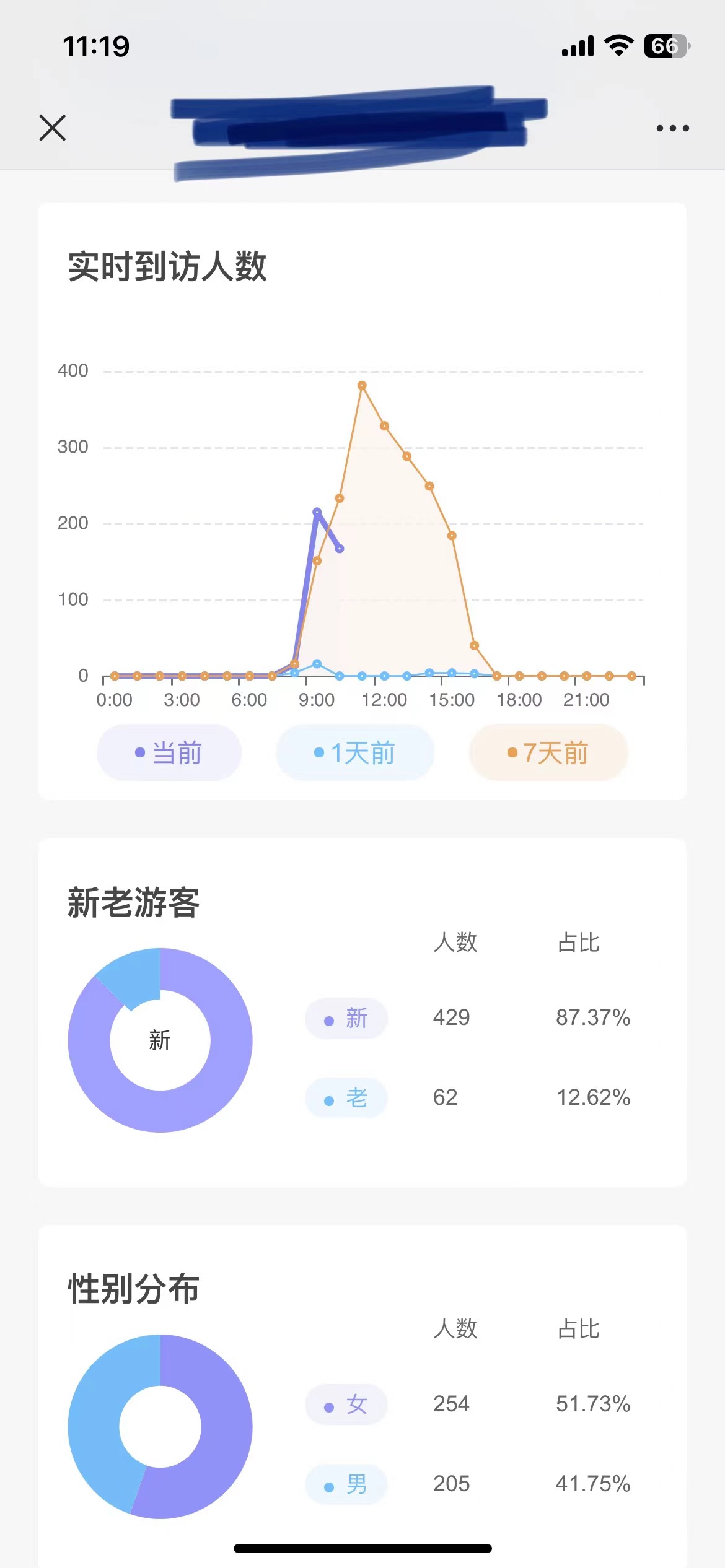Toggle the 当前 series visibility

(169, 752)
